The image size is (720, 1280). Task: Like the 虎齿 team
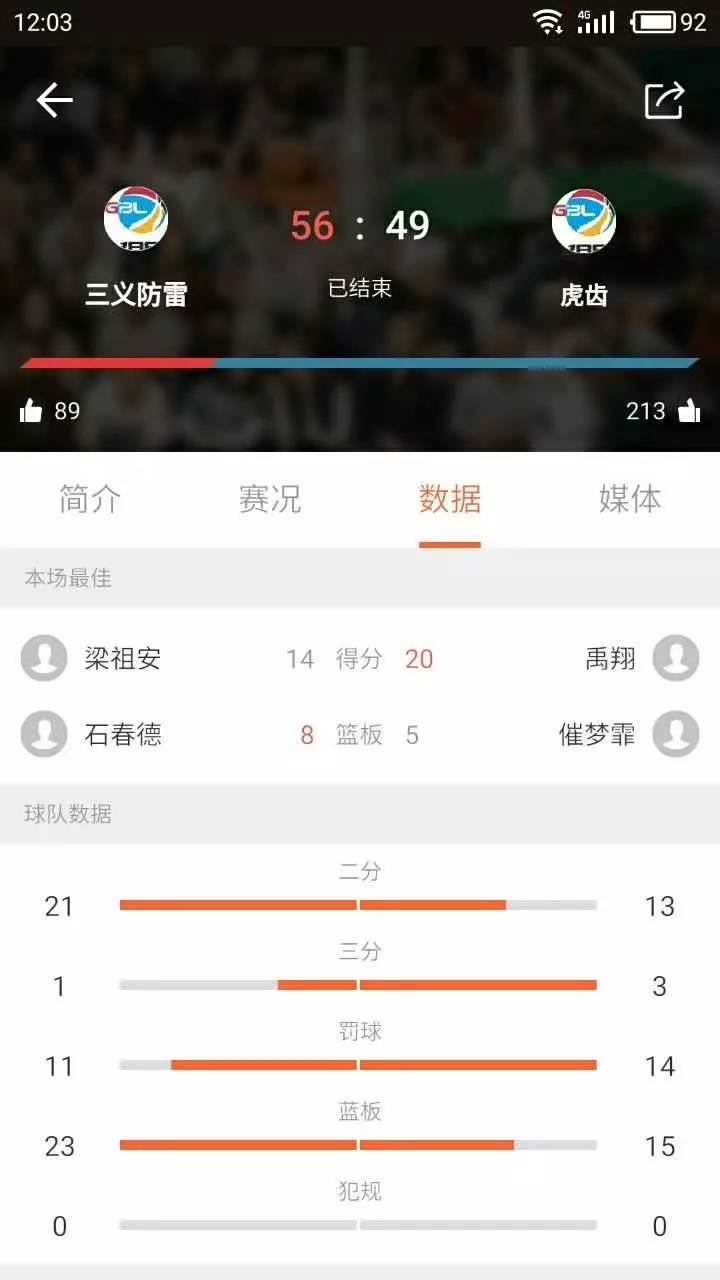pyautogui.click(x=688, y=411)
